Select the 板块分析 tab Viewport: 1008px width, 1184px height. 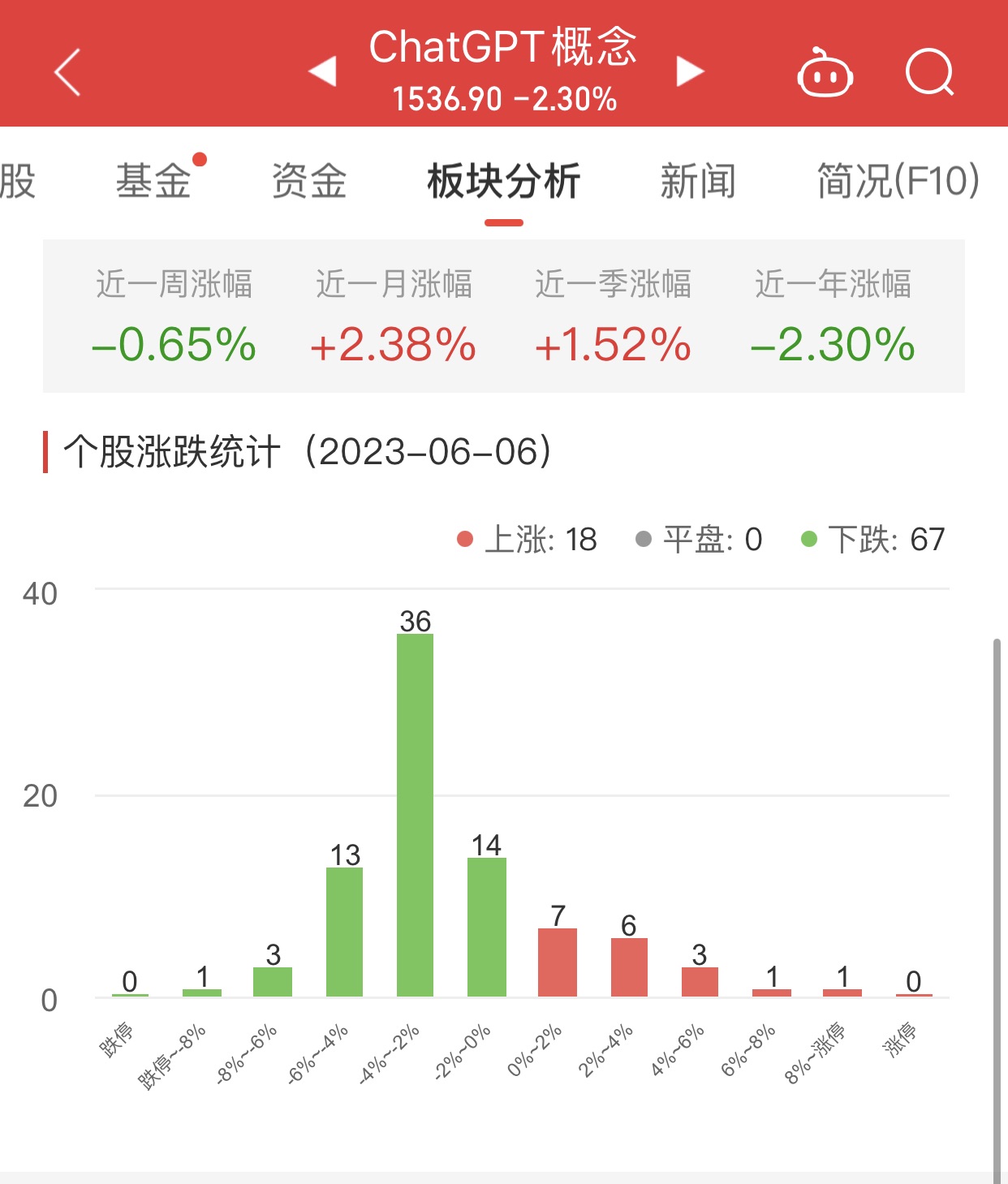pyautogui.click(x=504, y=180)
